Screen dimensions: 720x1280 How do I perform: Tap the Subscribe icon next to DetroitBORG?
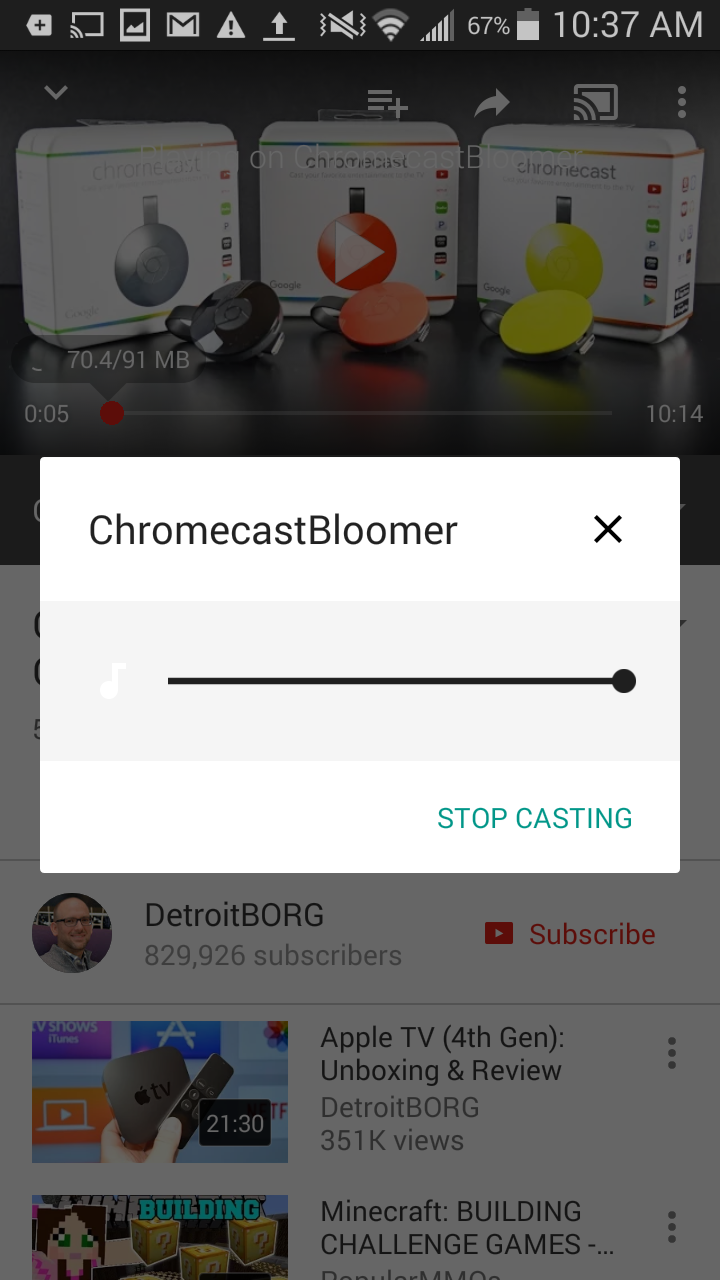[497, 934]
